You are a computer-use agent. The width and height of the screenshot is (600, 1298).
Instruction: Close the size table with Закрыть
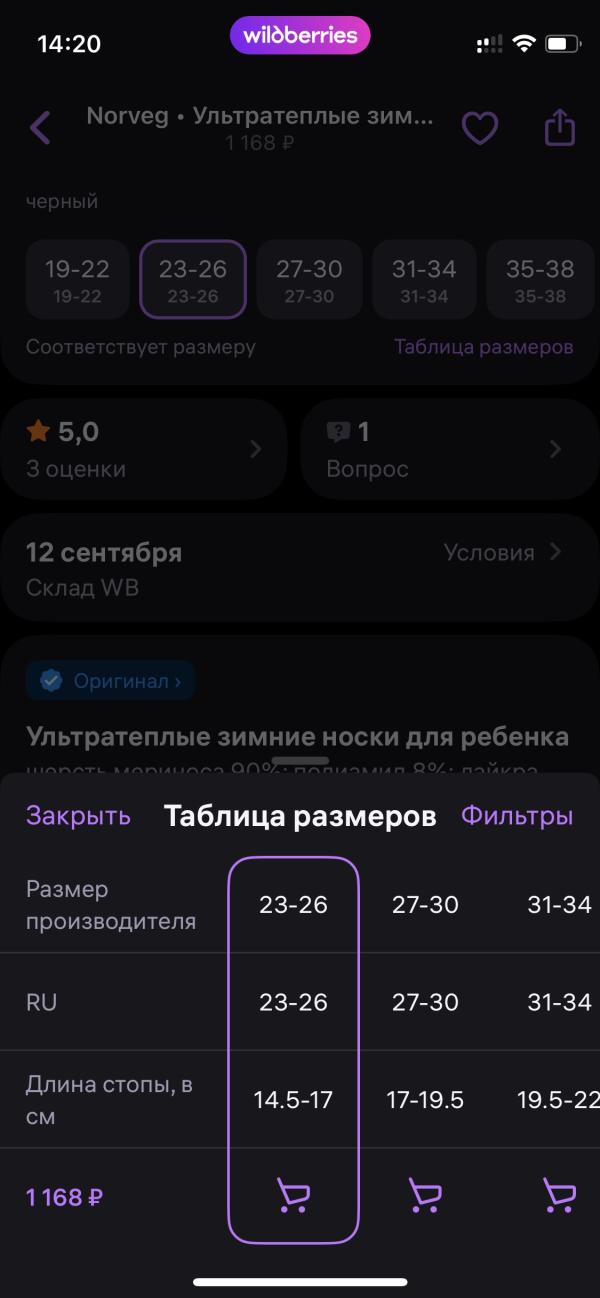pyautogui.click(x=78, y=815)
